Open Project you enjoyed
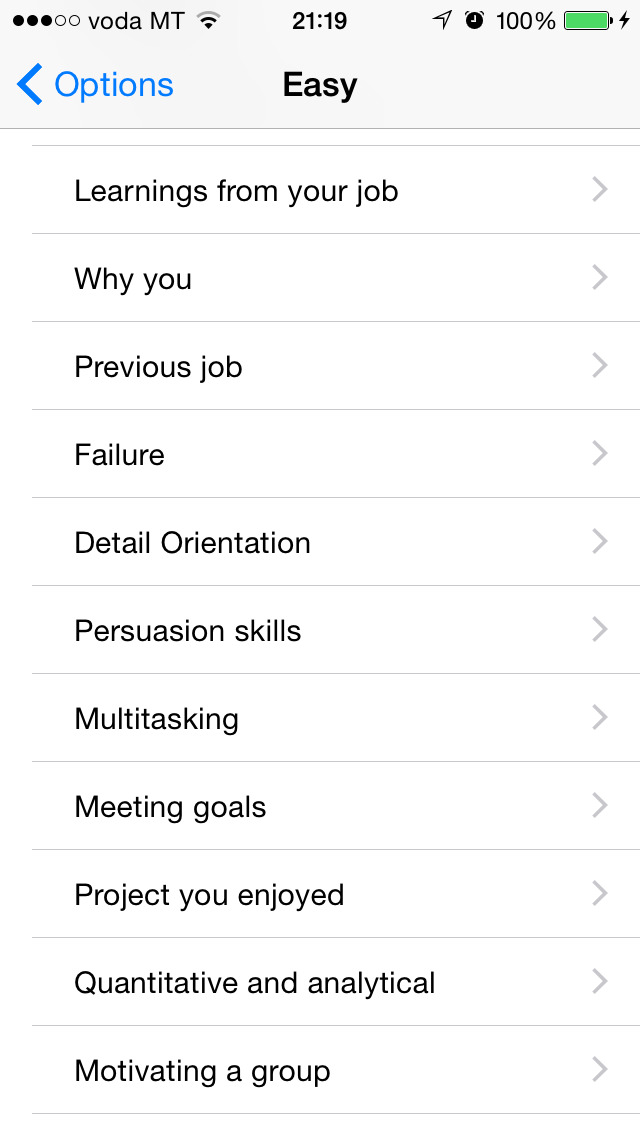This screenshot has width=640, height=1136. (x=320, y=894)
